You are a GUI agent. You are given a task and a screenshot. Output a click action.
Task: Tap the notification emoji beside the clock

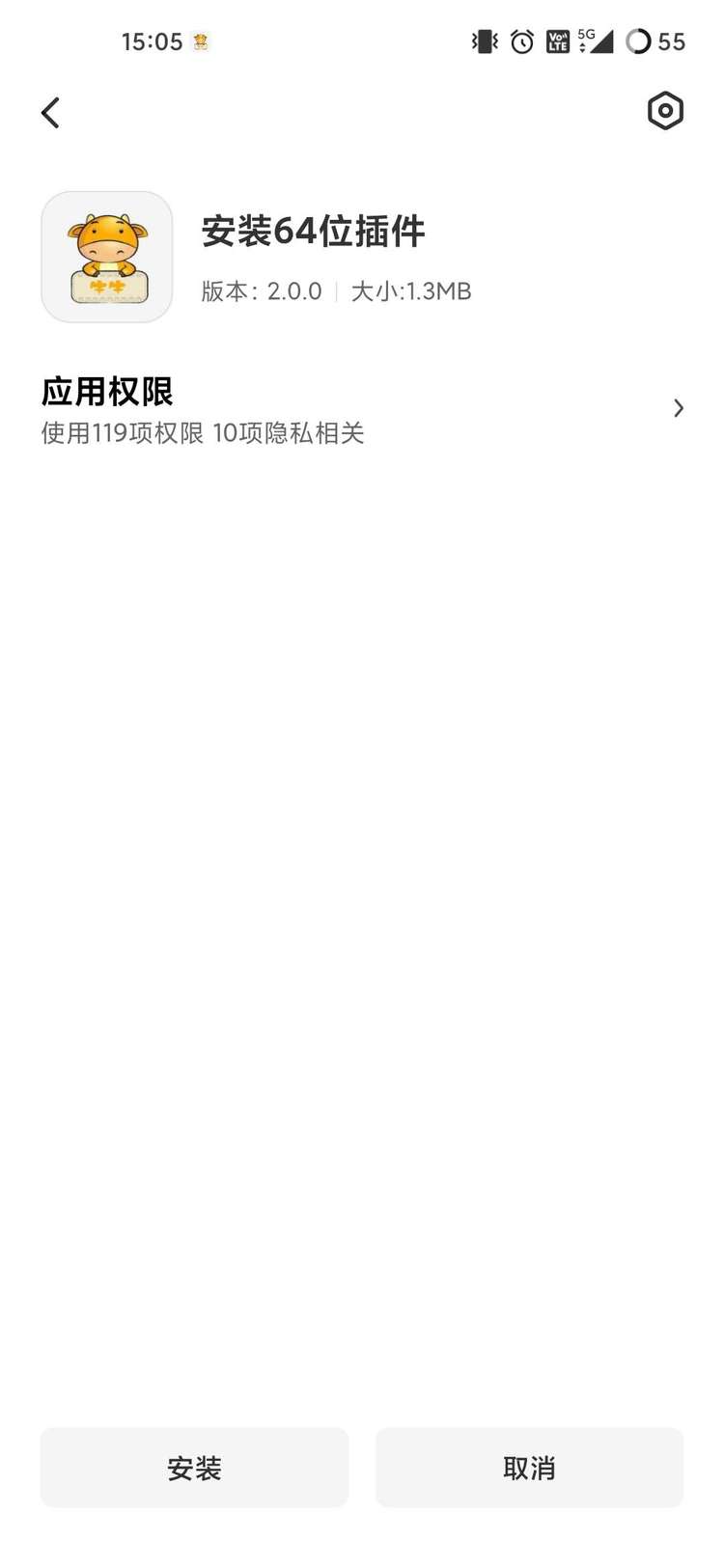pos(200,41)
